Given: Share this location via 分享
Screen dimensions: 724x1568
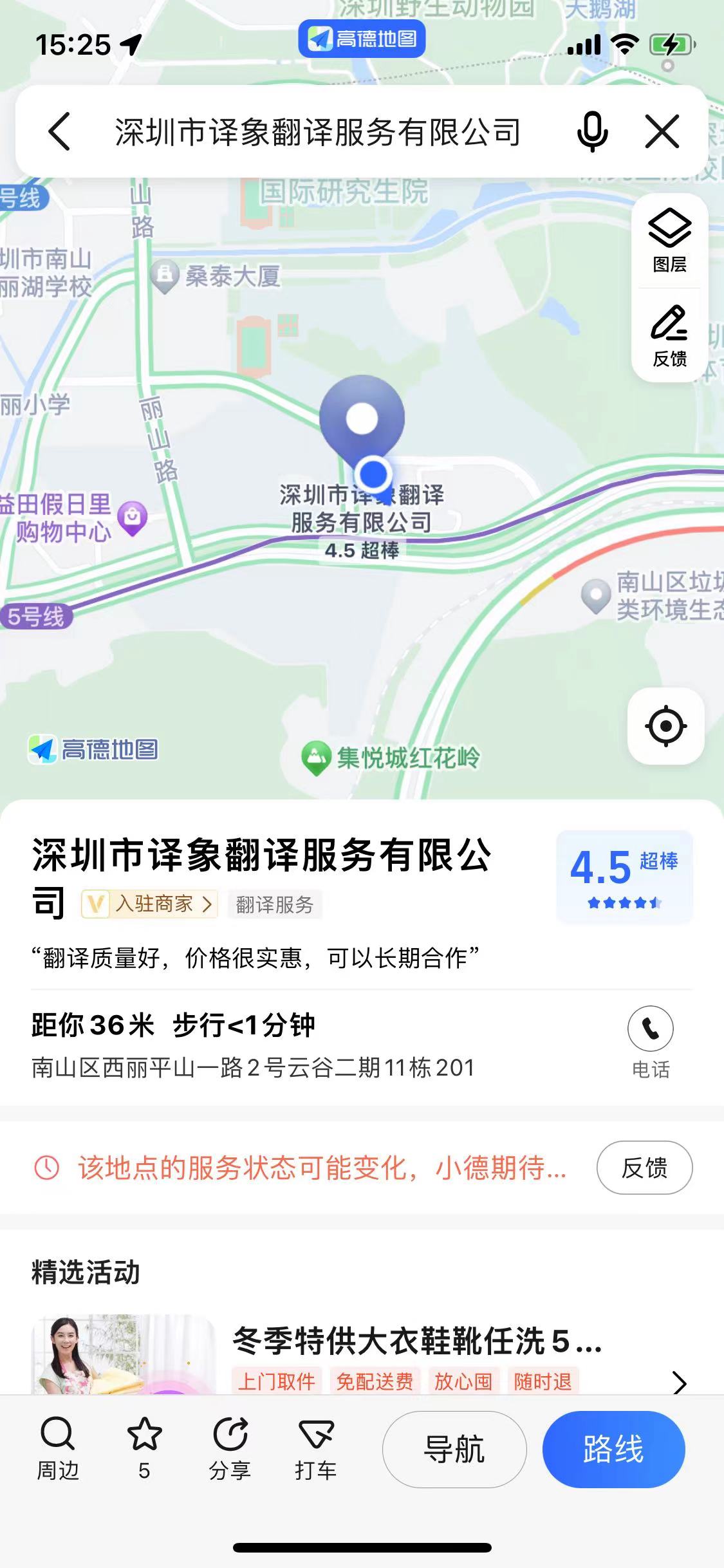Looking at the screenshot, I should click(230, 1448).
